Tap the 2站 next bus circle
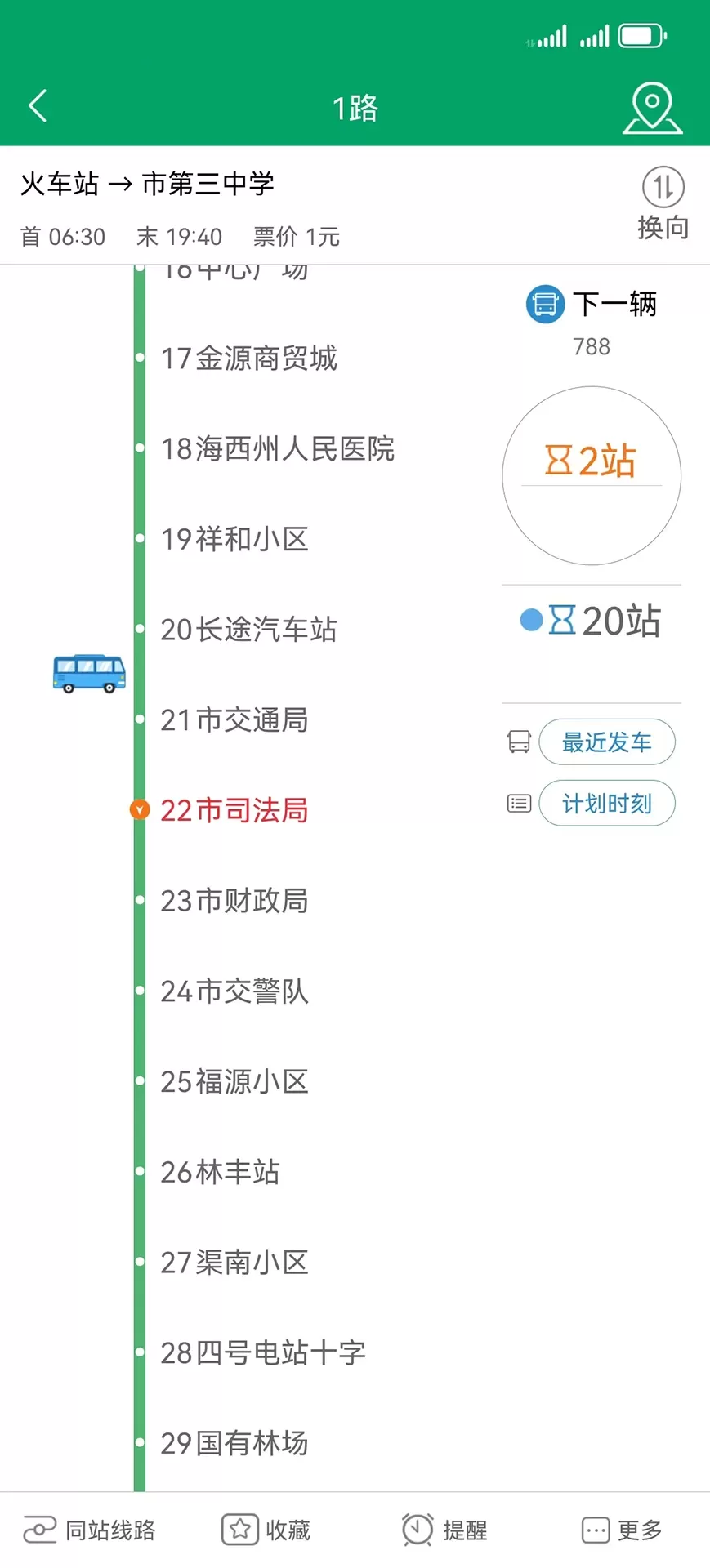The width and height of the screenshot is (710, 1568). pos(592,476)
